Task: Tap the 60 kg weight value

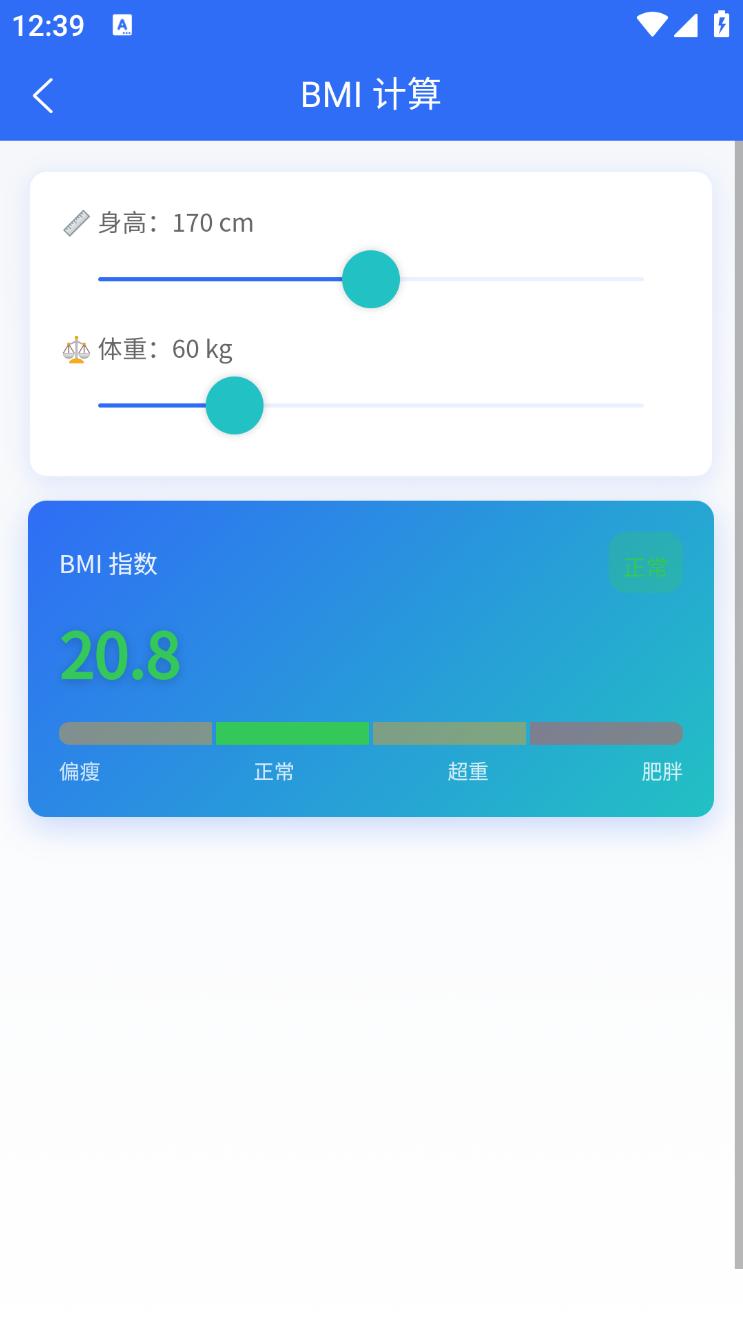Action: [x=202, y=349]
